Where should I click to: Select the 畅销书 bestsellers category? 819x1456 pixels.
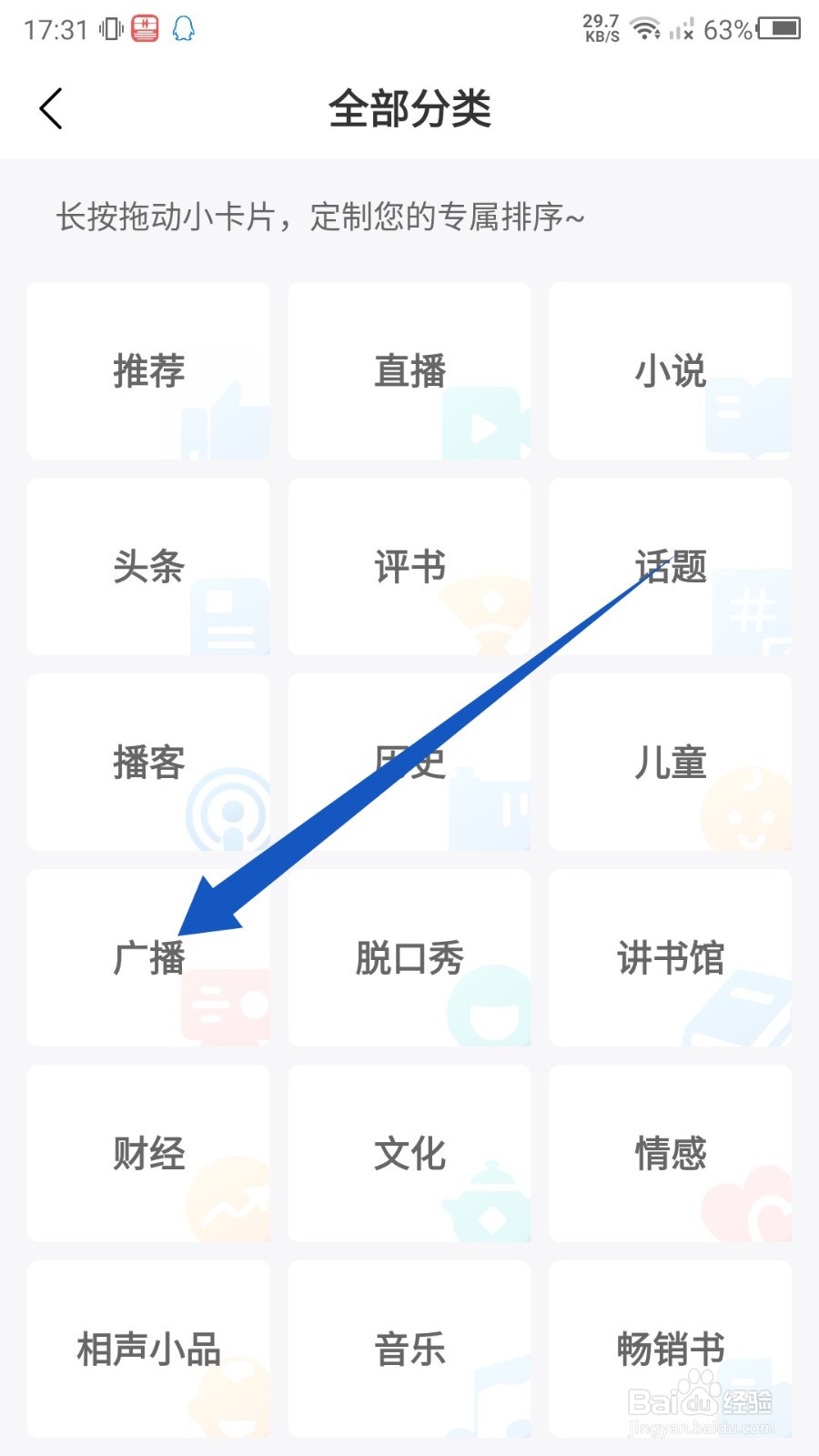tap(671, 1351)
